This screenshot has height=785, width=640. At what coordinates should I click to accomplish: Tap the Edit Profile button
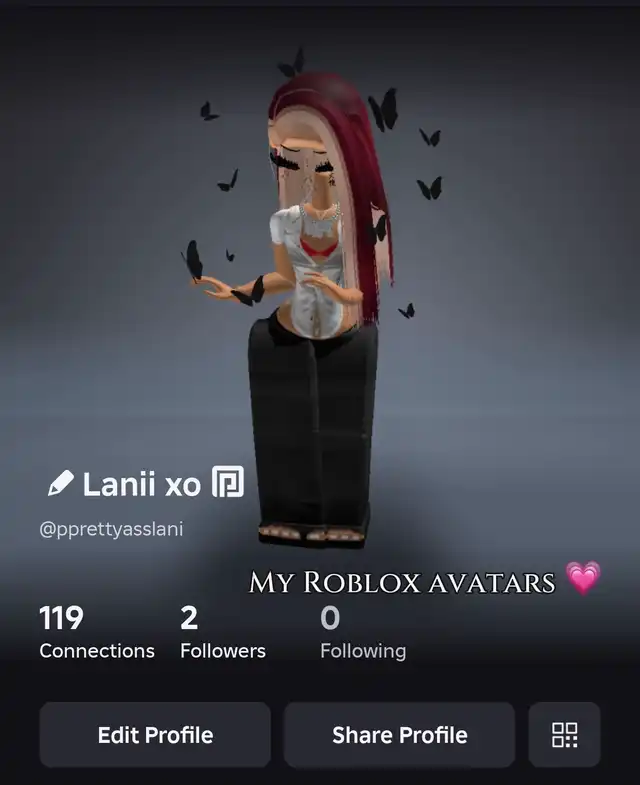(x=155, y=734)
